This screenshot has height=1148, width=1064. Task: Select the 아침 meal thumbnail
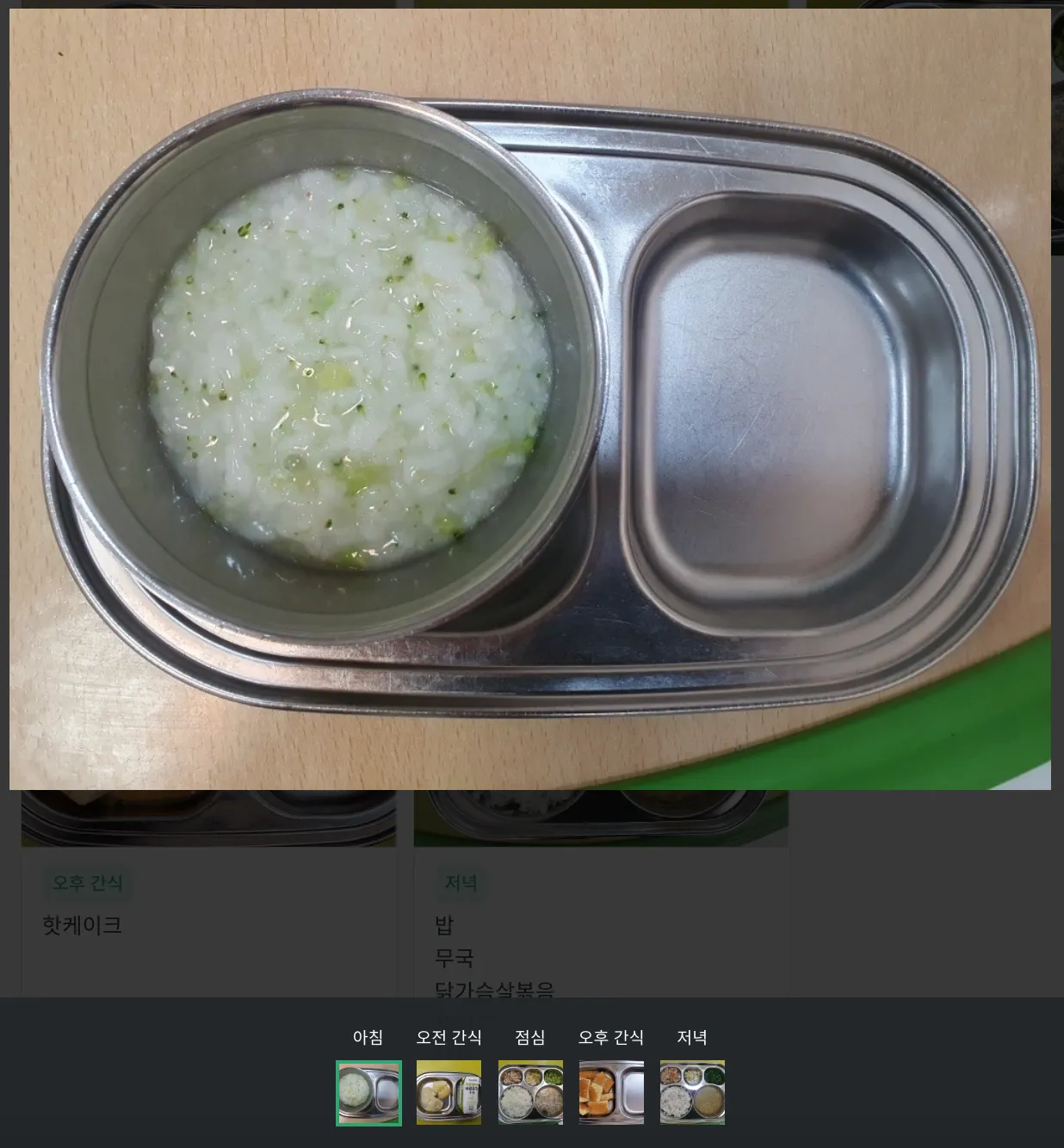[x=368, y=1092]
